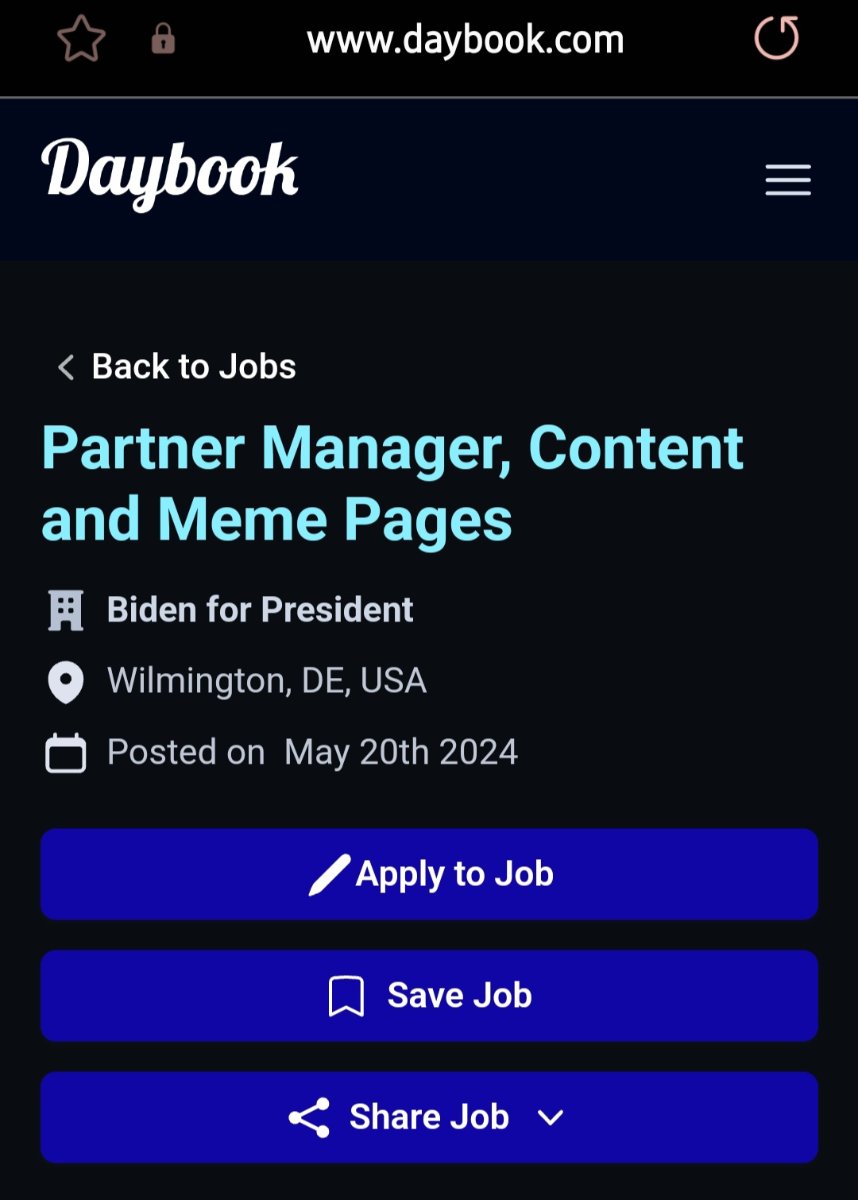
Task: Save this job for later
Action: [x=429, y=996]
